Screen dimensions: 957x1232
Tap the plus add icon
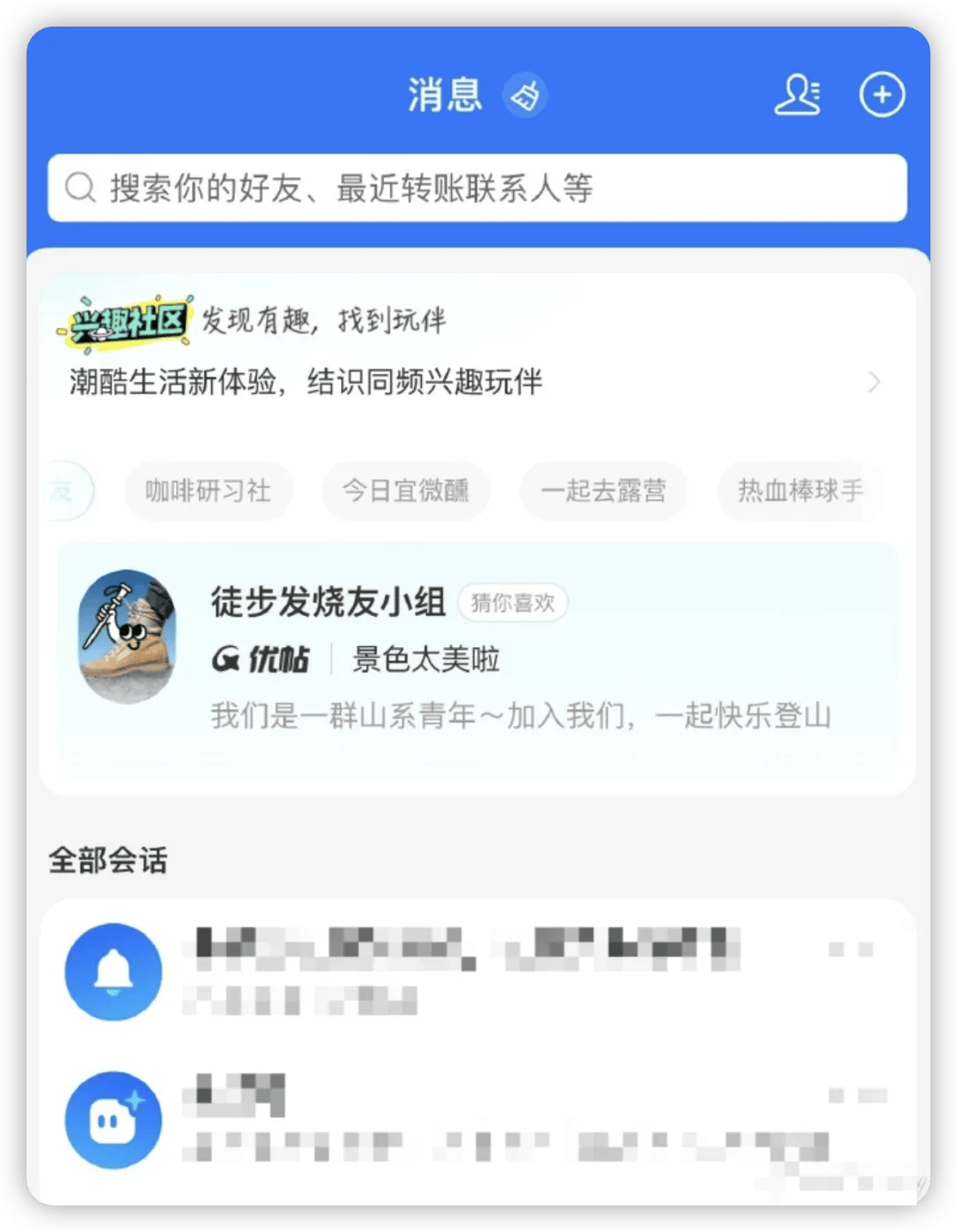882,95
